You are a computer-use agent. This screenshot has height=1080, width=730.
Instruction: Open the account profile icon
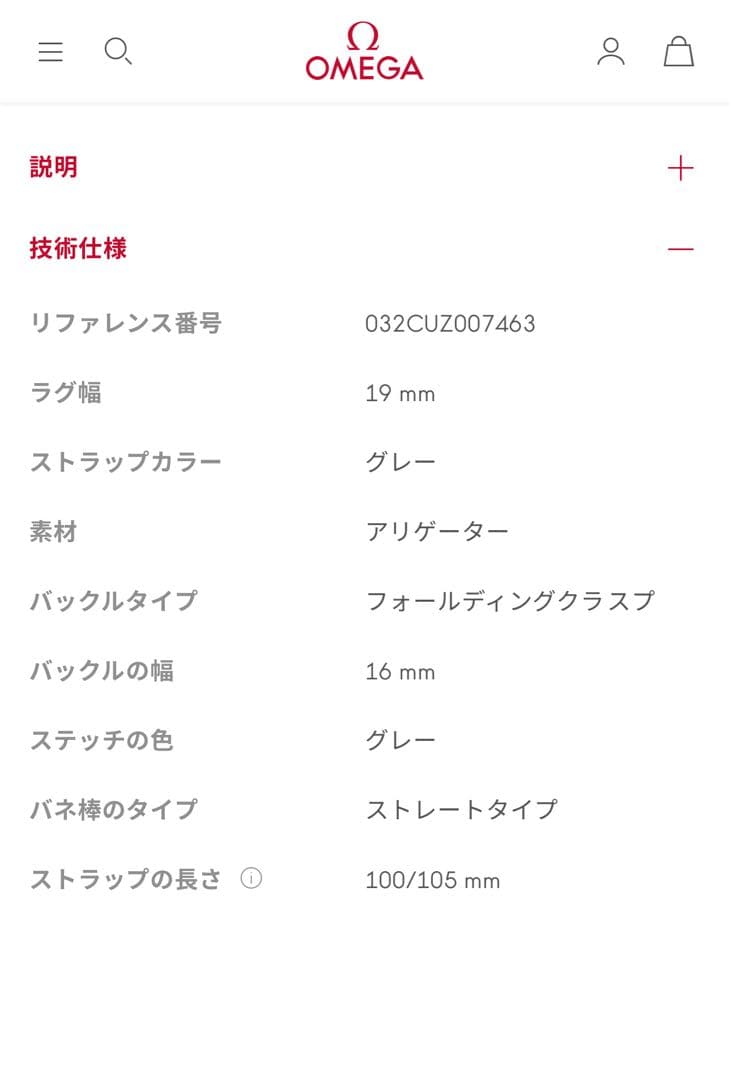(x=612, y=52)
